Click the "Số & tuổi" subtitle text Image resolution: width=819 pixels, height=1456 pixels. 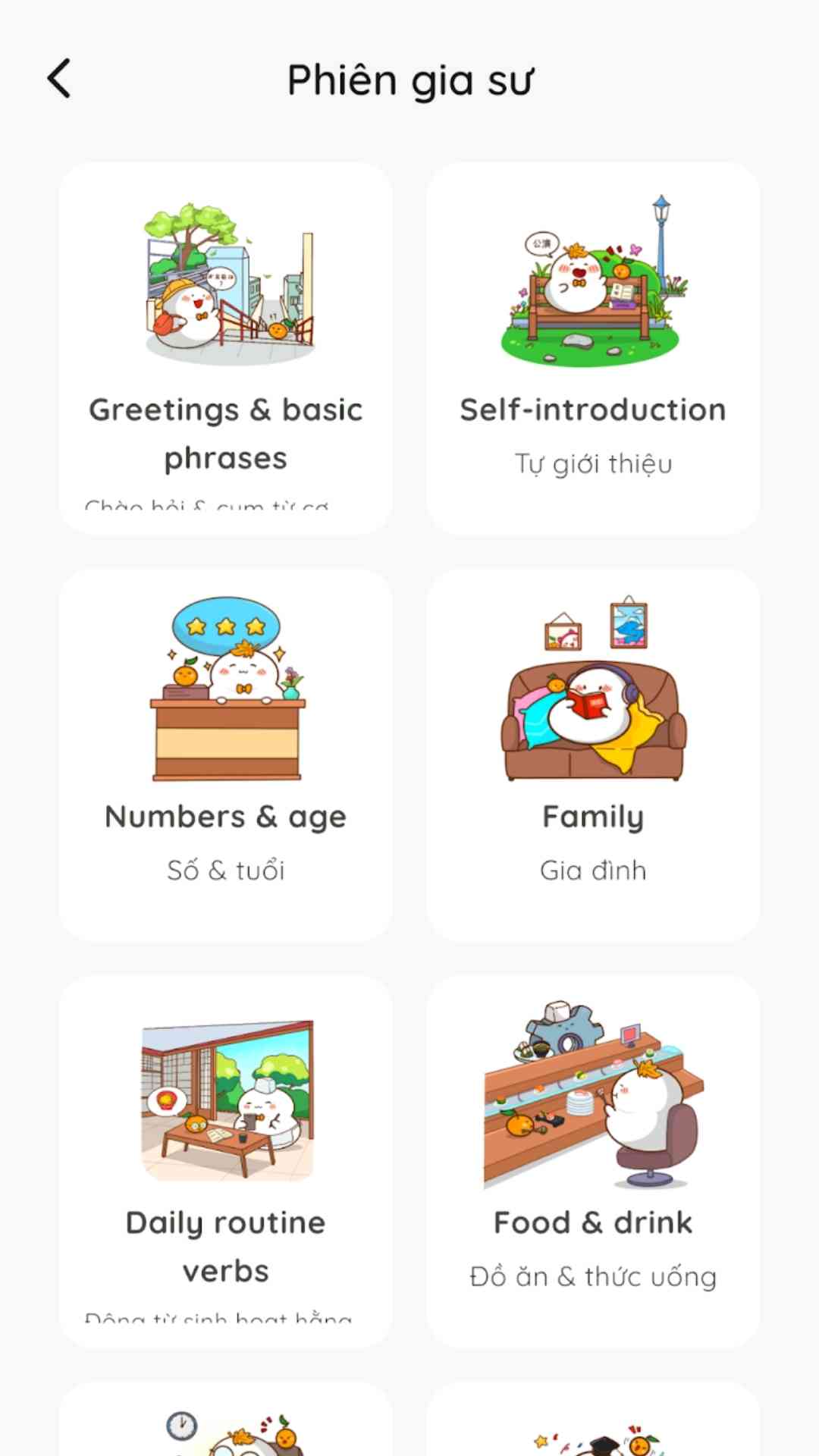[225, 870]
